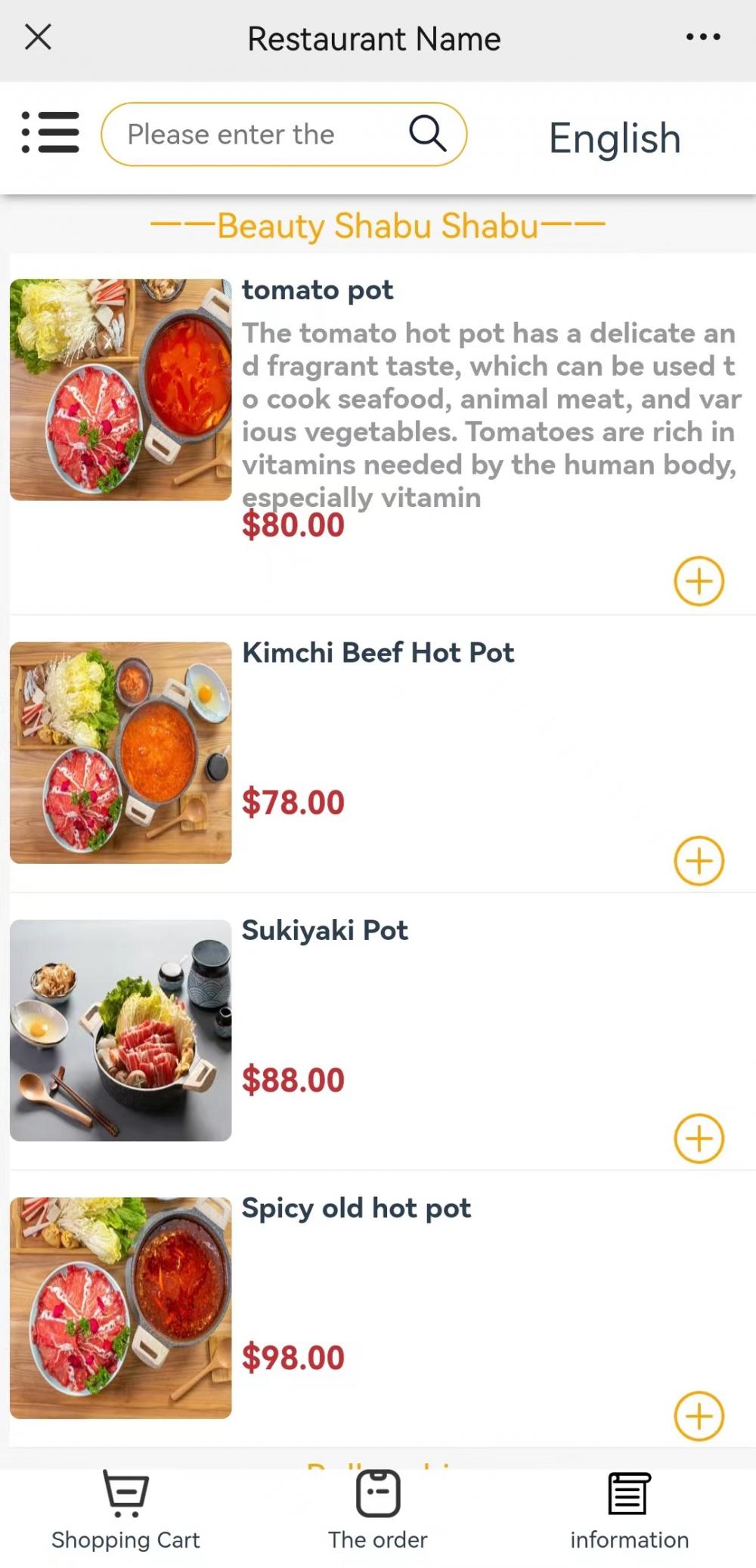This screenshot has width=756, height=1568.
Task: Add tomato pot to the cart
Action: pos(699,581)
